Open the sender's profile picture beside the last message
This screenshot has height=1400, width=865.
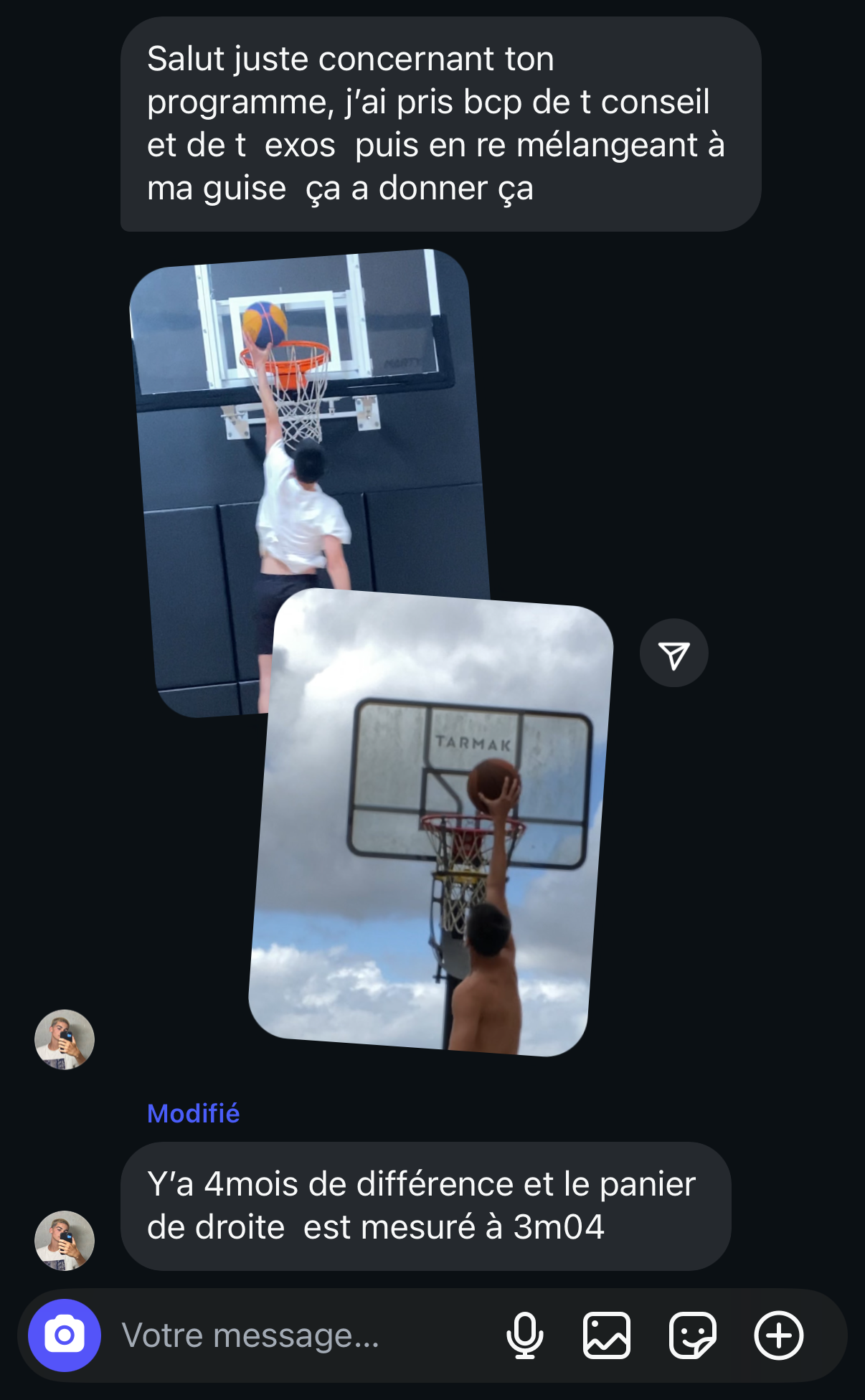click(x=65, y=1241)
